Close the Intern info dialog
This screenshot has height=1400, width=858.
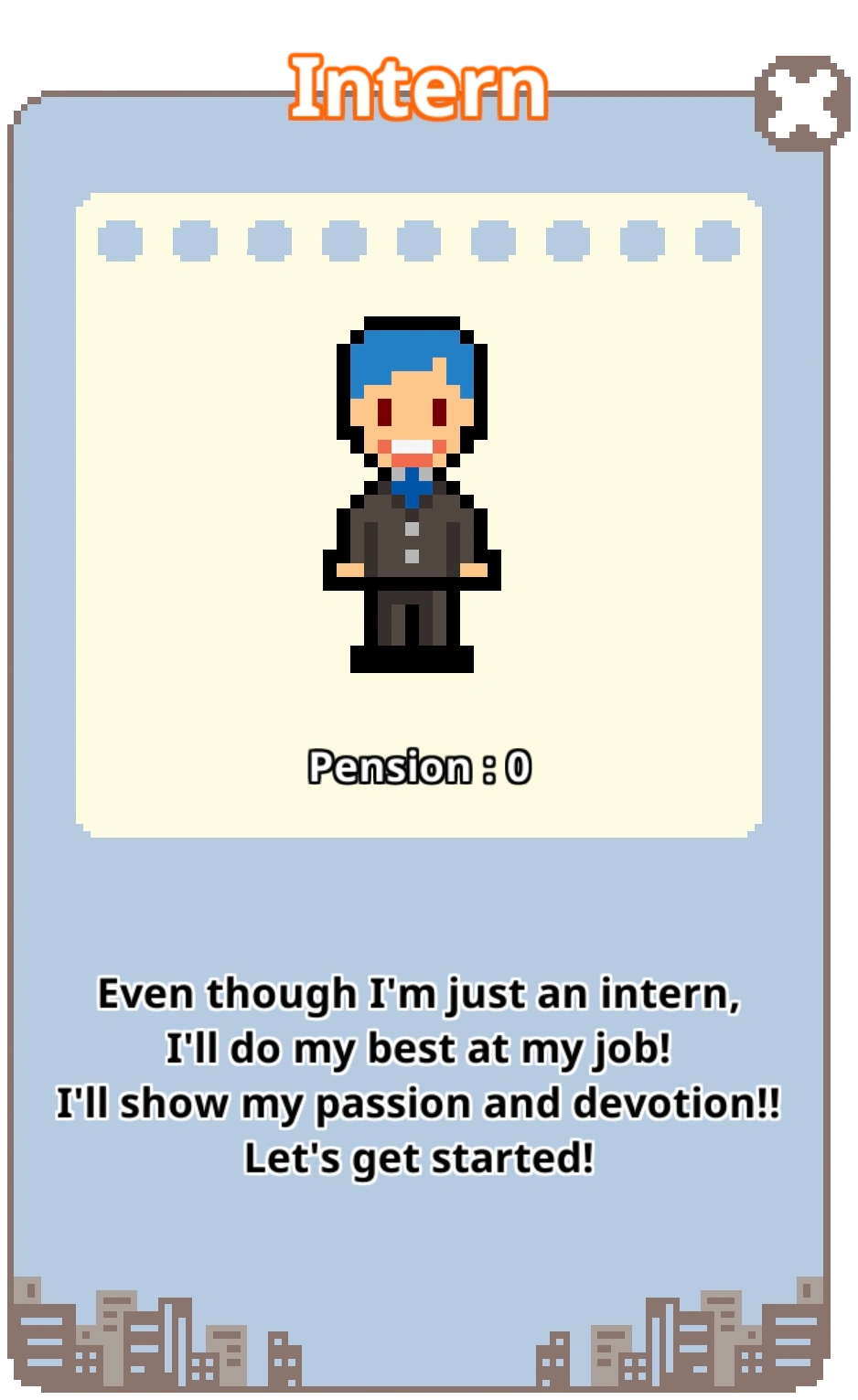[802, 102]
